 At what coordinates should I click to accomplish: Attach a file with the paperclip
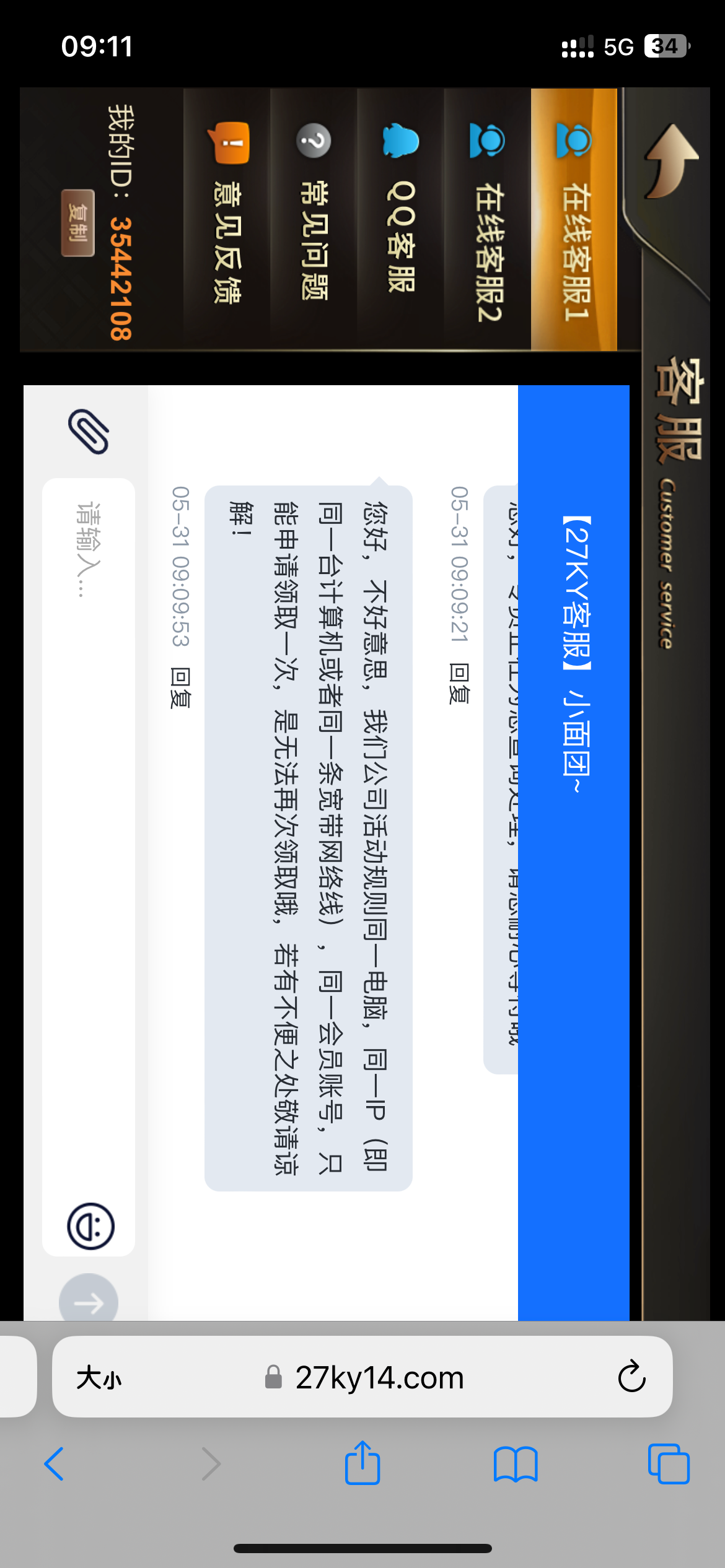[89, 432]
